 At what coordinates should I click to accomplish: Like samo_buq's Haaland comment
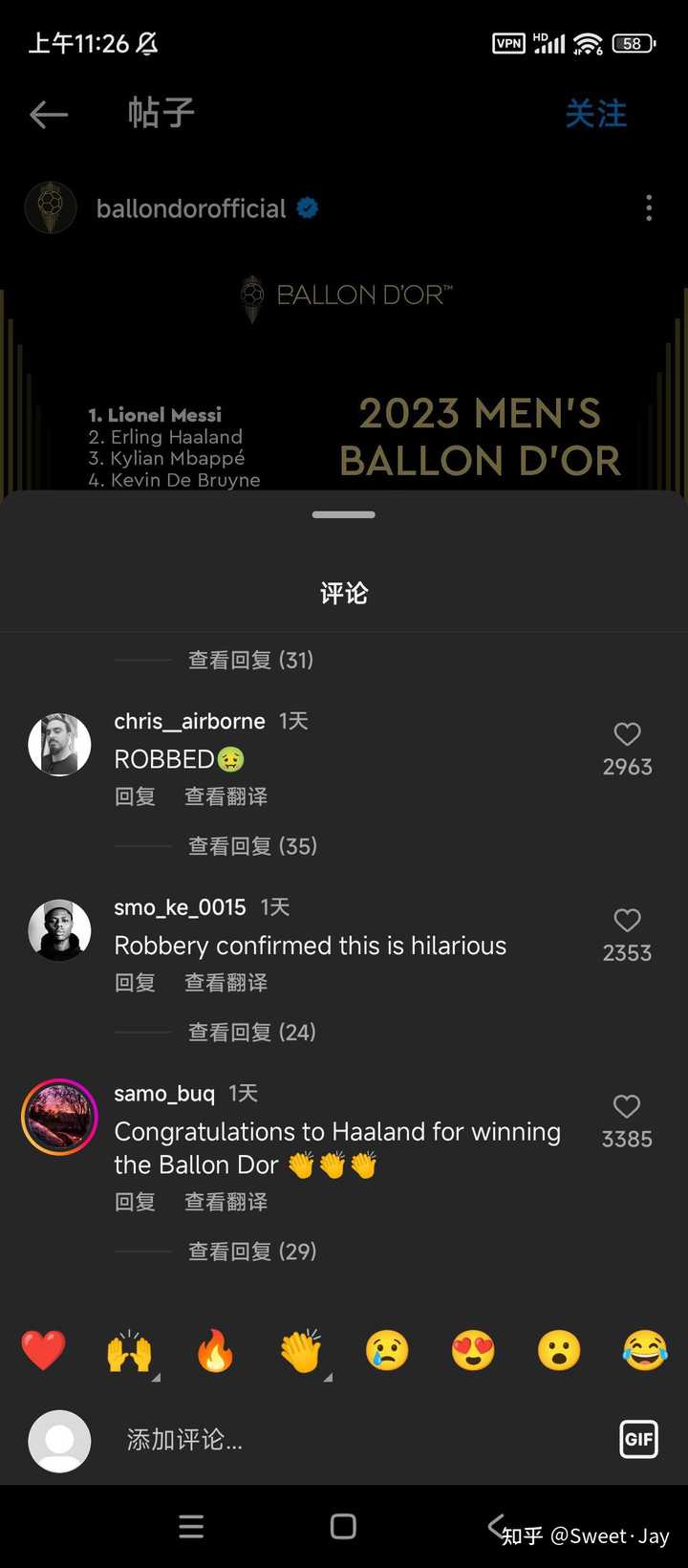pyautogui.click(x=627, y=1106)
